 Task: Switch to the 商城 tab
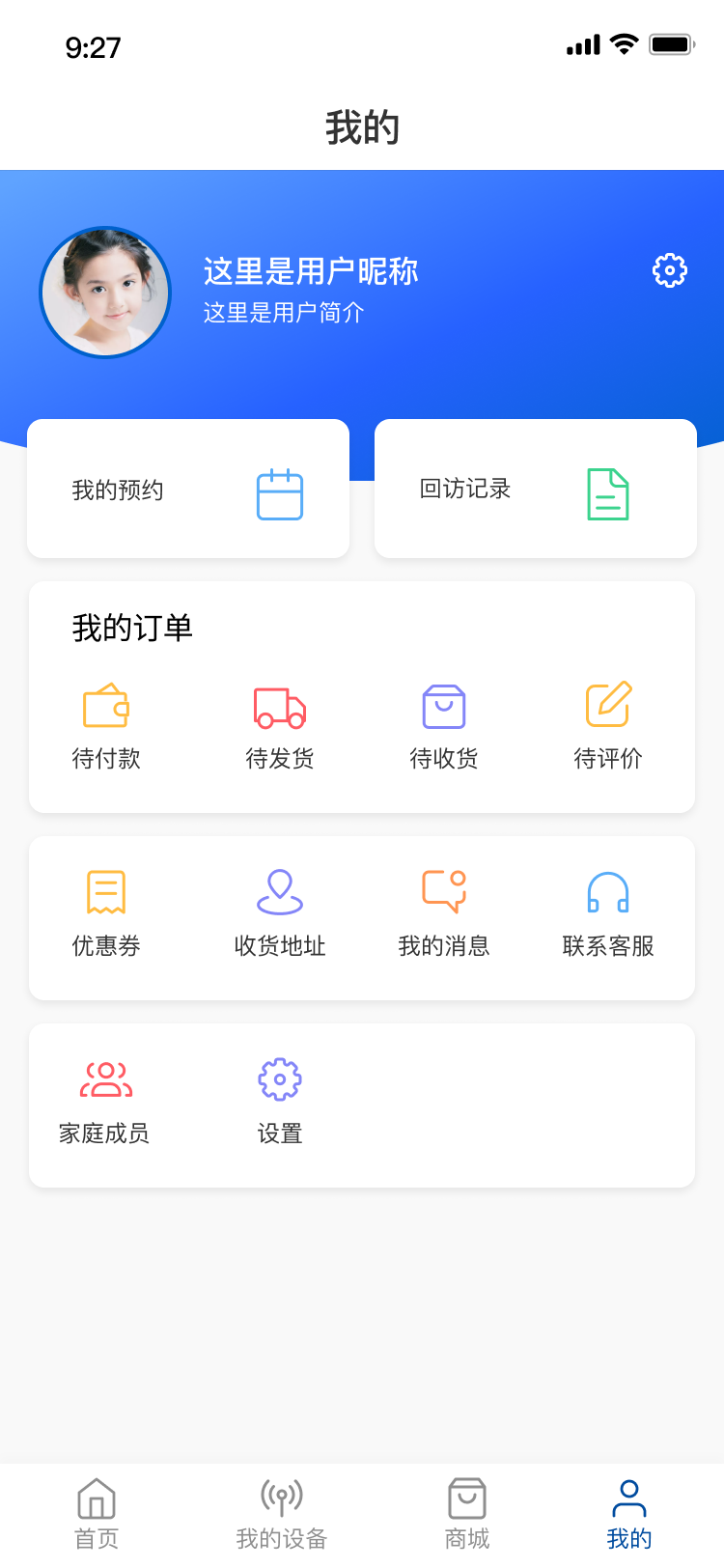(467, 1513)
